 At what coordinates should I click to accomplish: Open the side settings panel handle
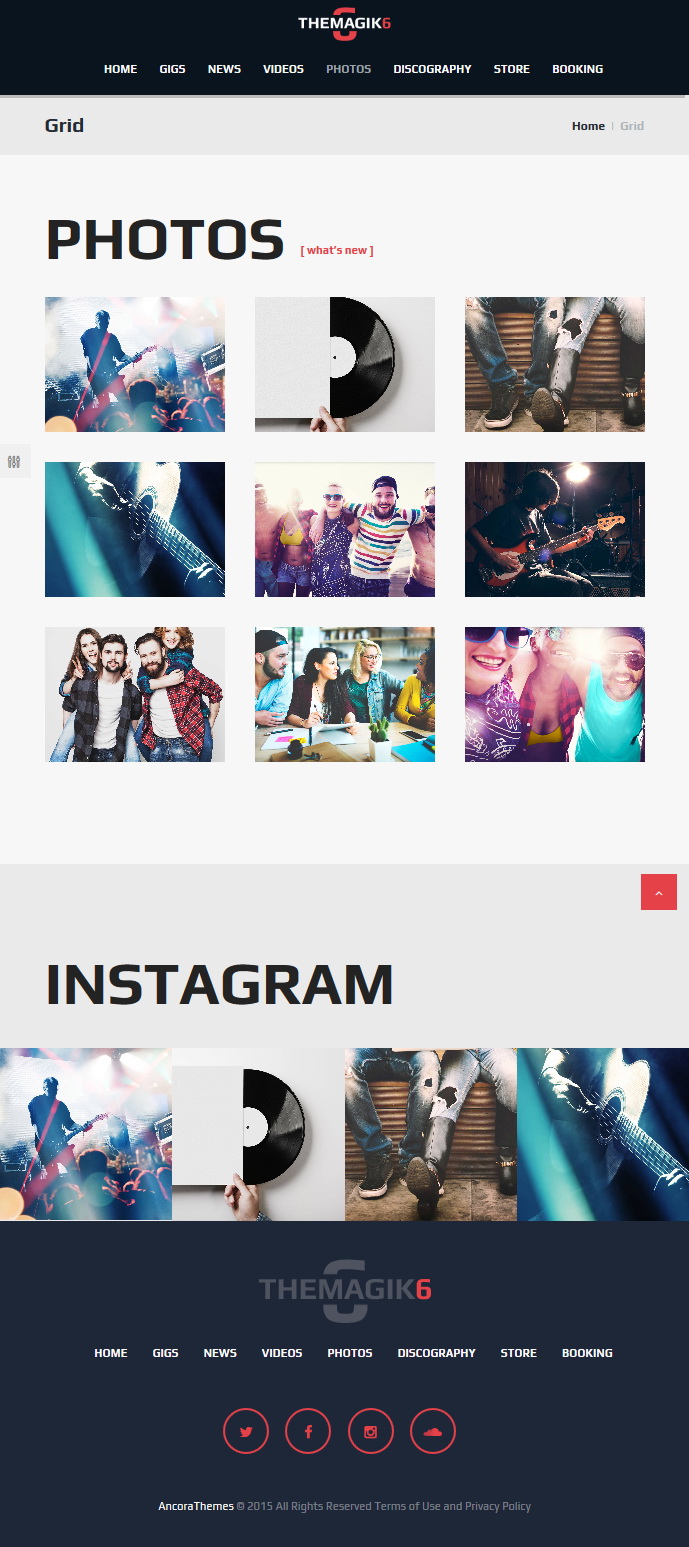point(14,462)
